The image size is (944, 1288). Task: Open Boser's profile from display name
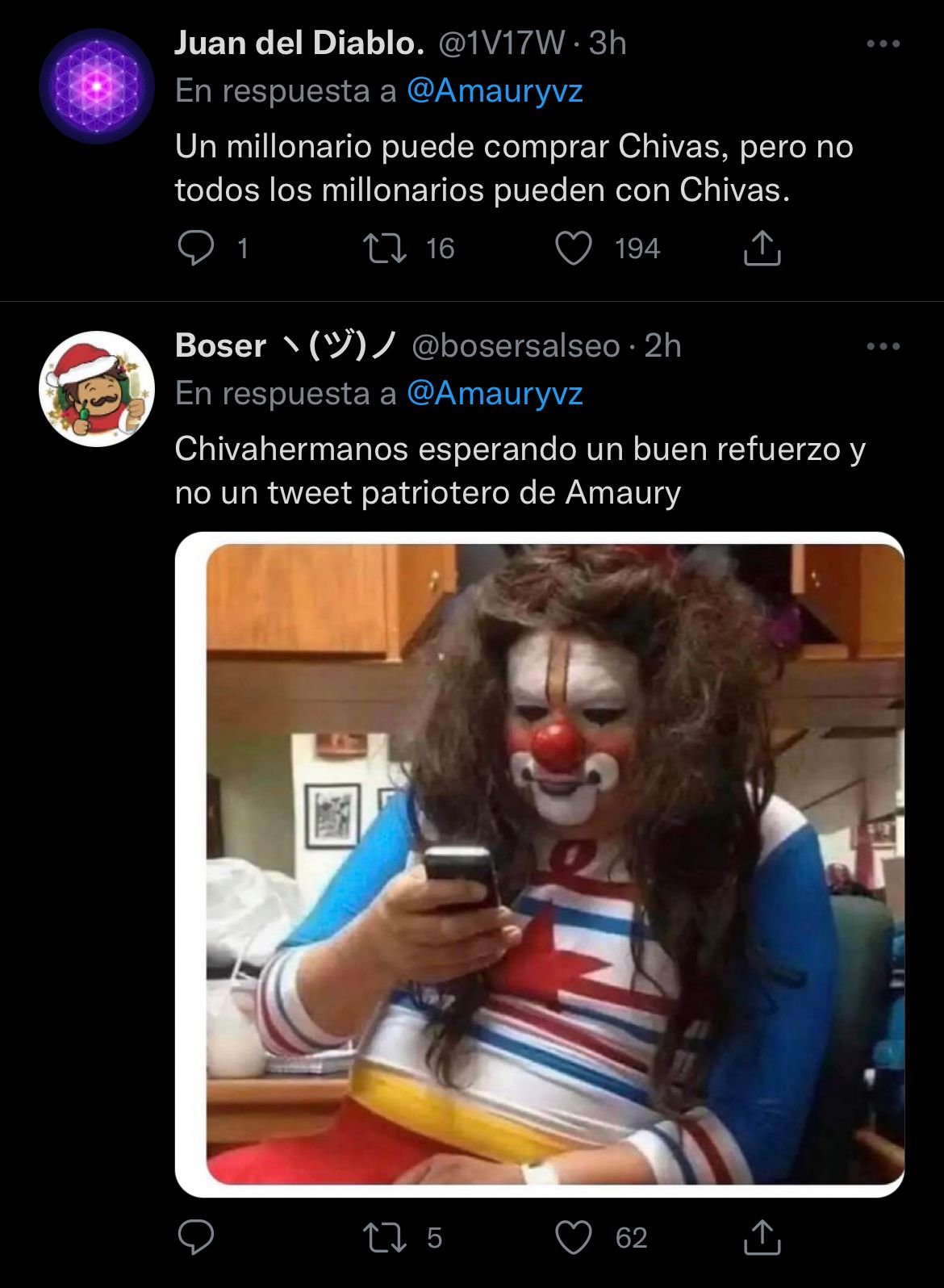pos(219,346)
